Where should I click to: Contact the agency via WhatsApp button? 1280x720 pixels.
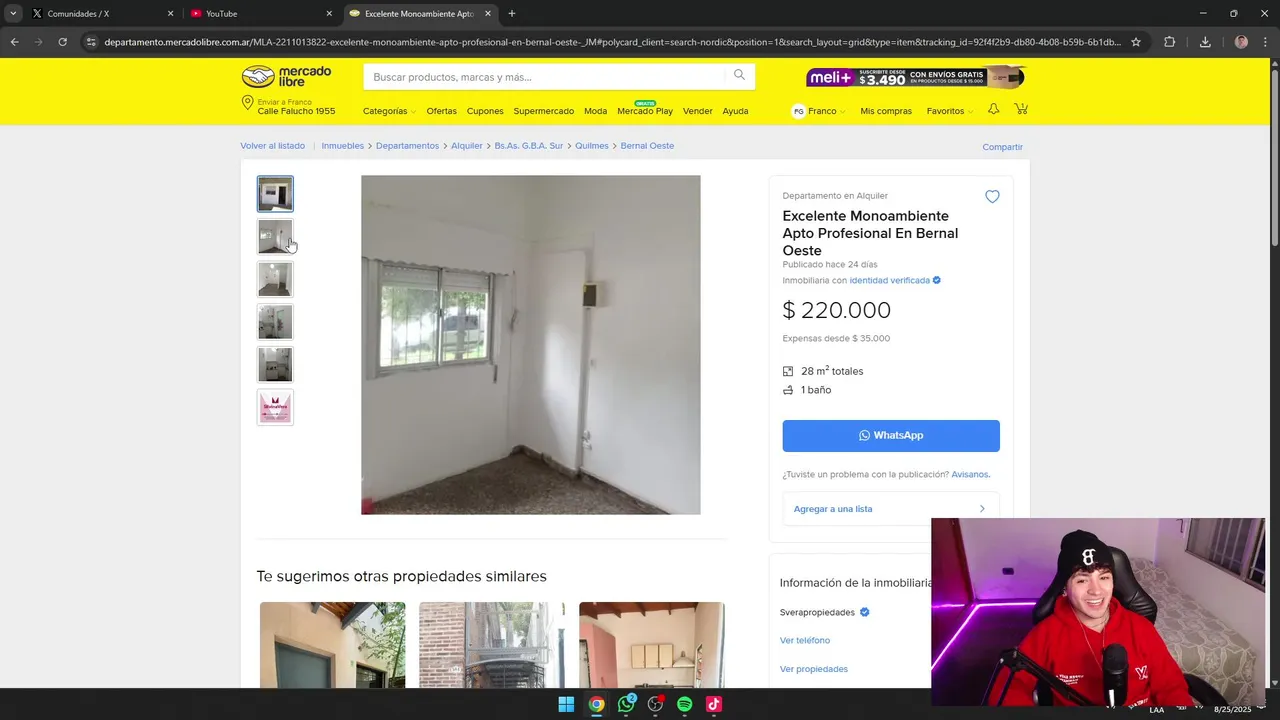890,436
